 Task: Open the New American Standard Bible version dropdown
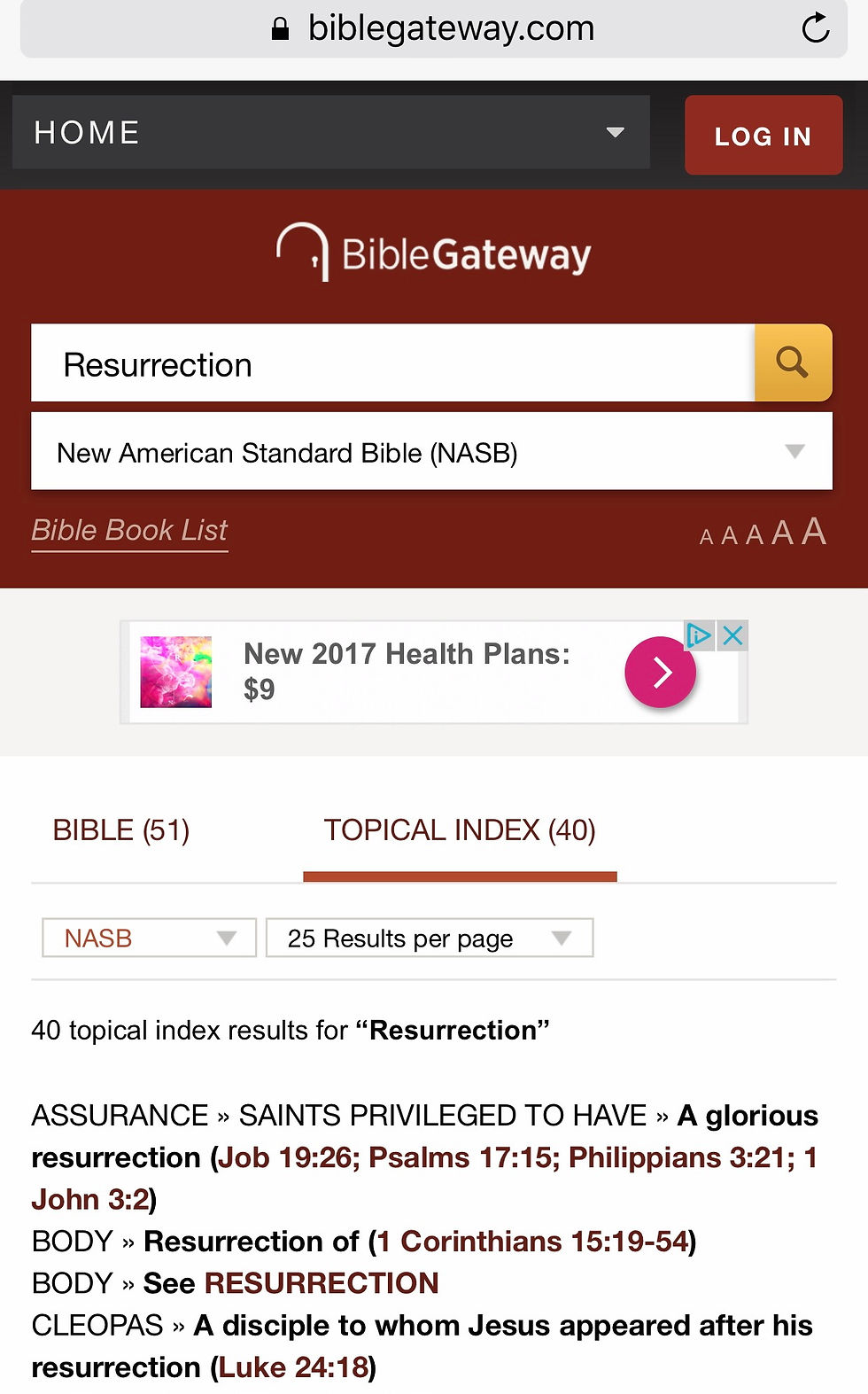pos(431,451)
